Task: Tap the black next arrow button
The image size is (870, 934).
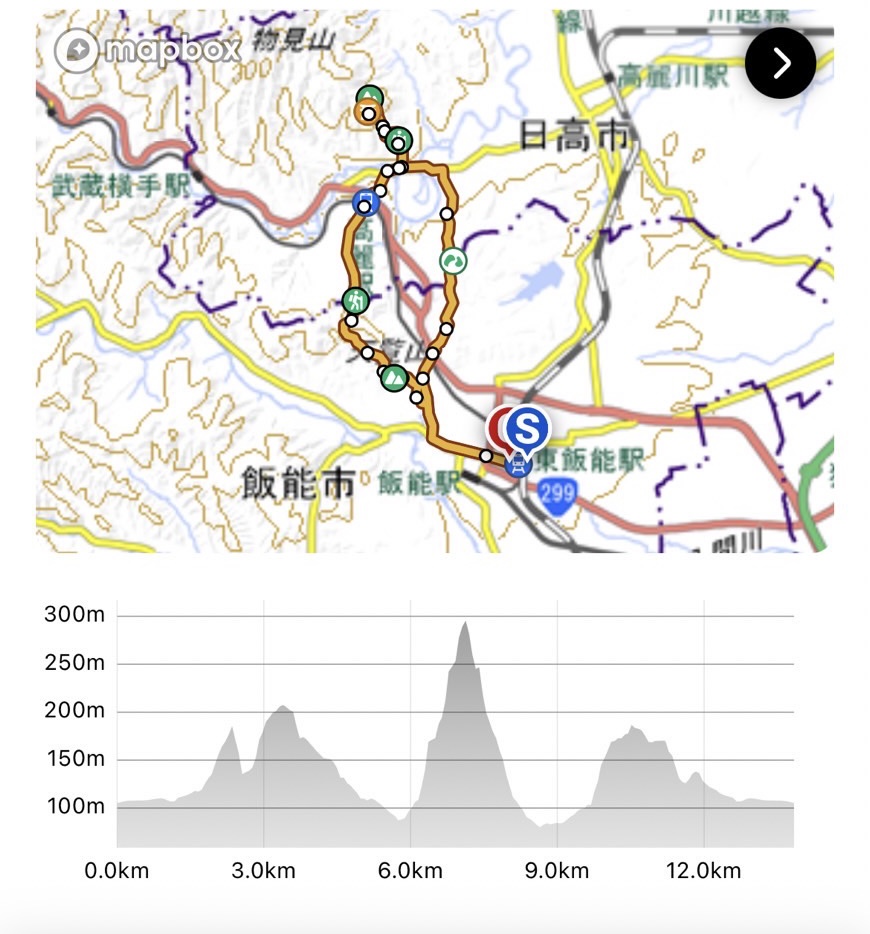Action: [x=781, y=63]
